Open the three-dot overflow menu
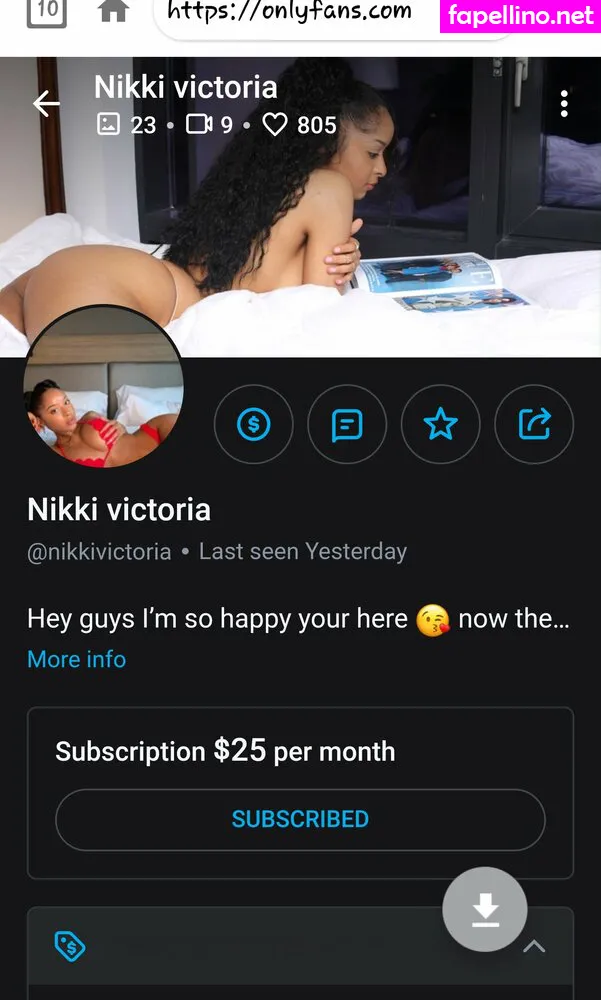The width and height of the screenshot is (601, 1000). click(564, 103)
